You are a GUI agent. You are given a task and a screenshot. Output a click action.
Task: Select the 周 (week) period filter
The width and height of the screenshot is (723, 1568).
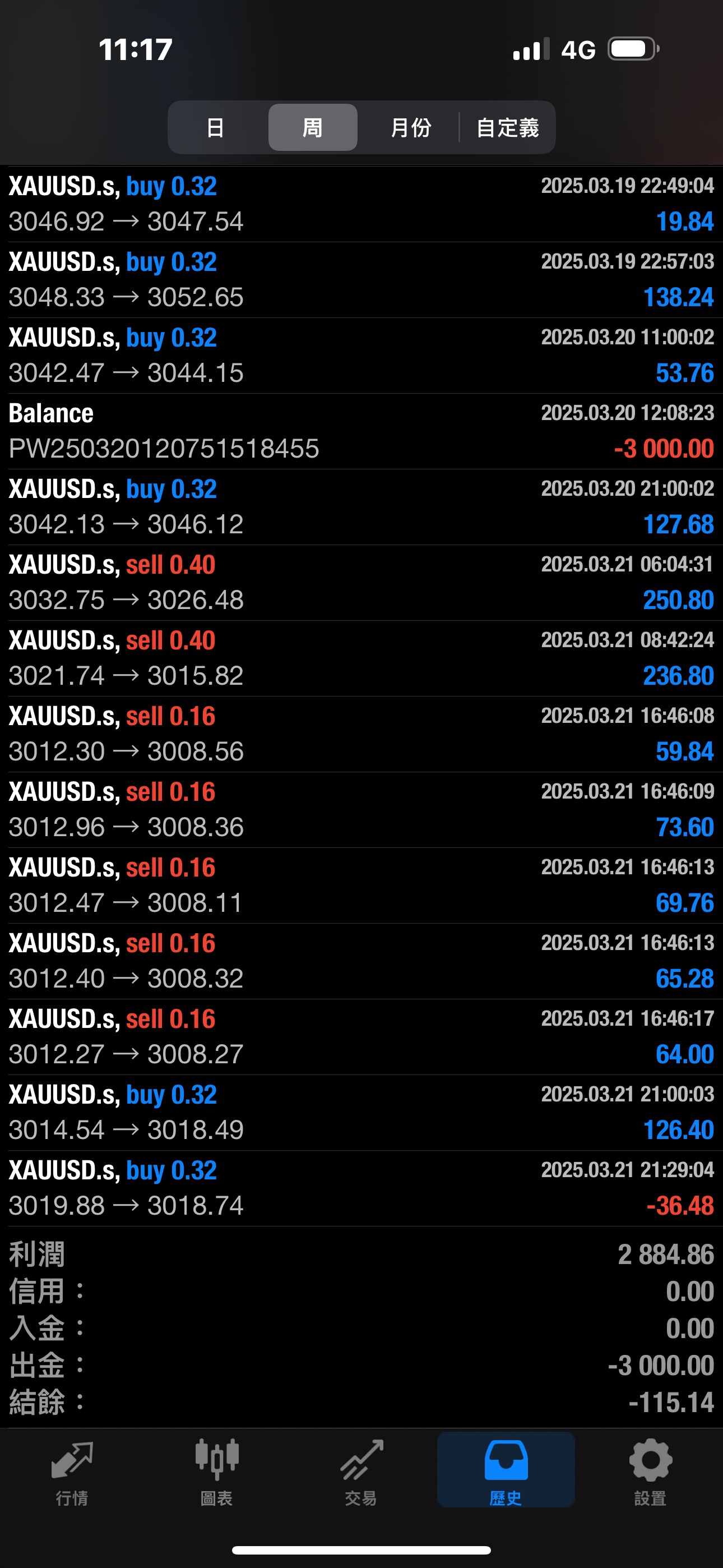coord(312,128)
